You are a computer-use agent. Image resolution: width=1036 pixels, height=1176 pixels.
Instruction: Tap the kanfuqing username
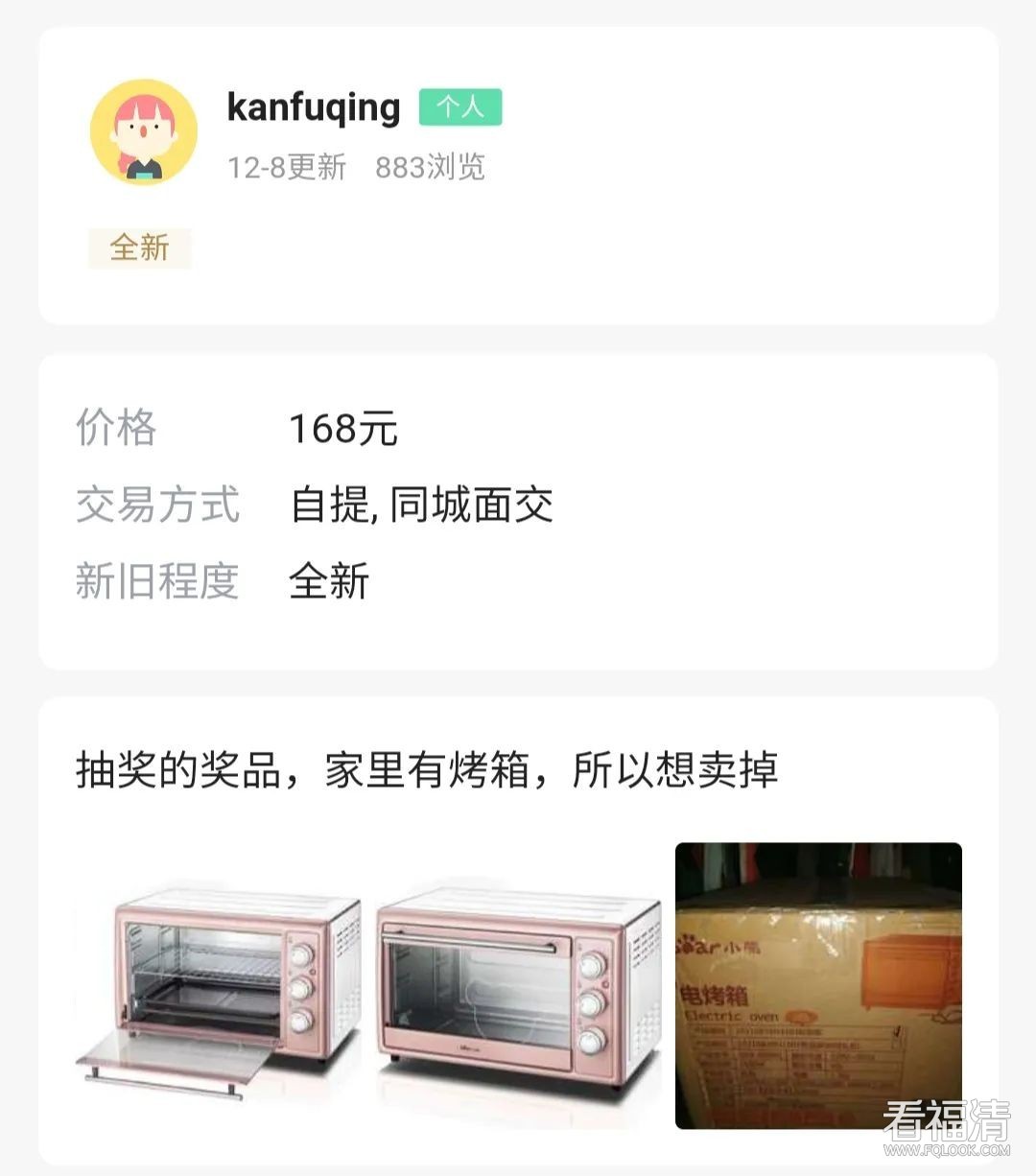(x=314, y=106)
